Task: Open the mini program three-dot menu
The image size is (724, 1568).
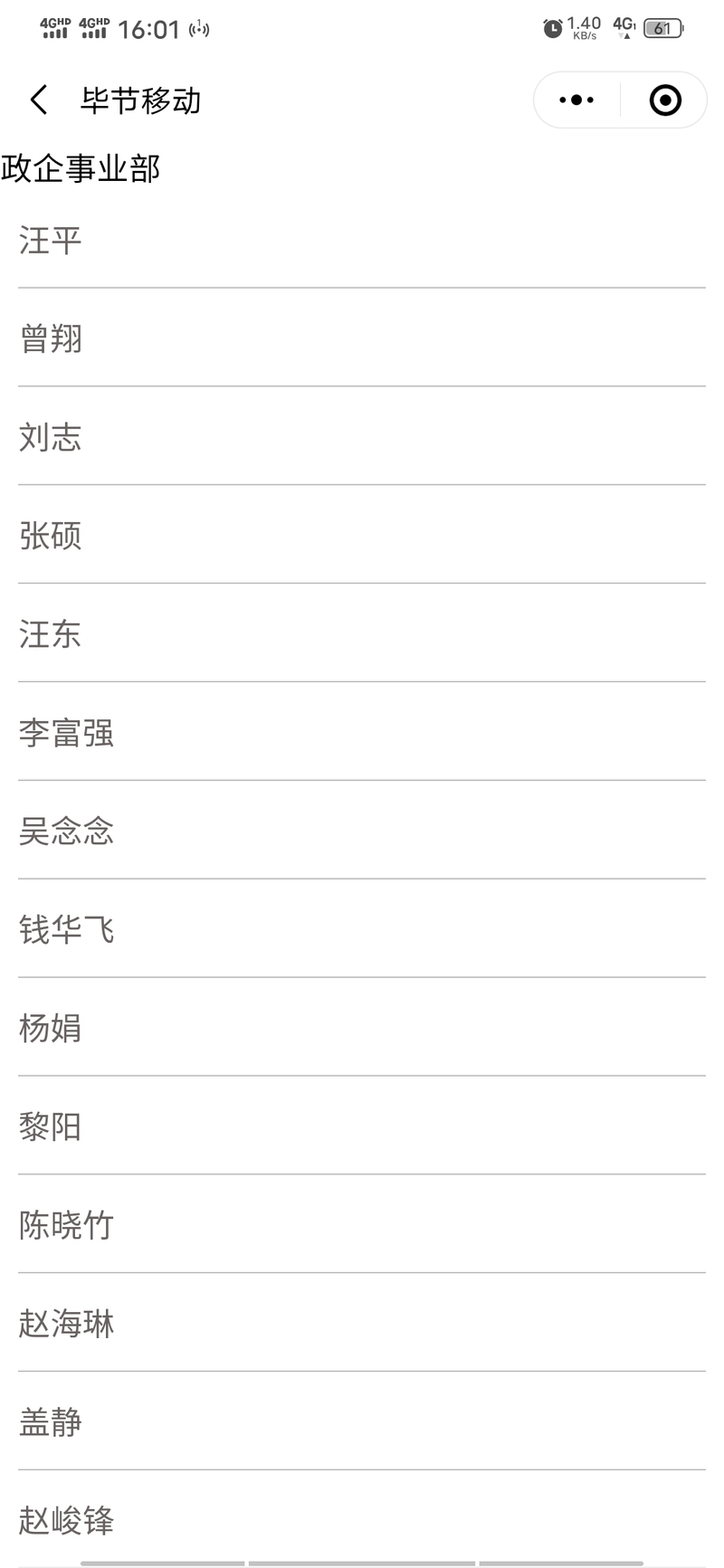Action: (576, 100)
